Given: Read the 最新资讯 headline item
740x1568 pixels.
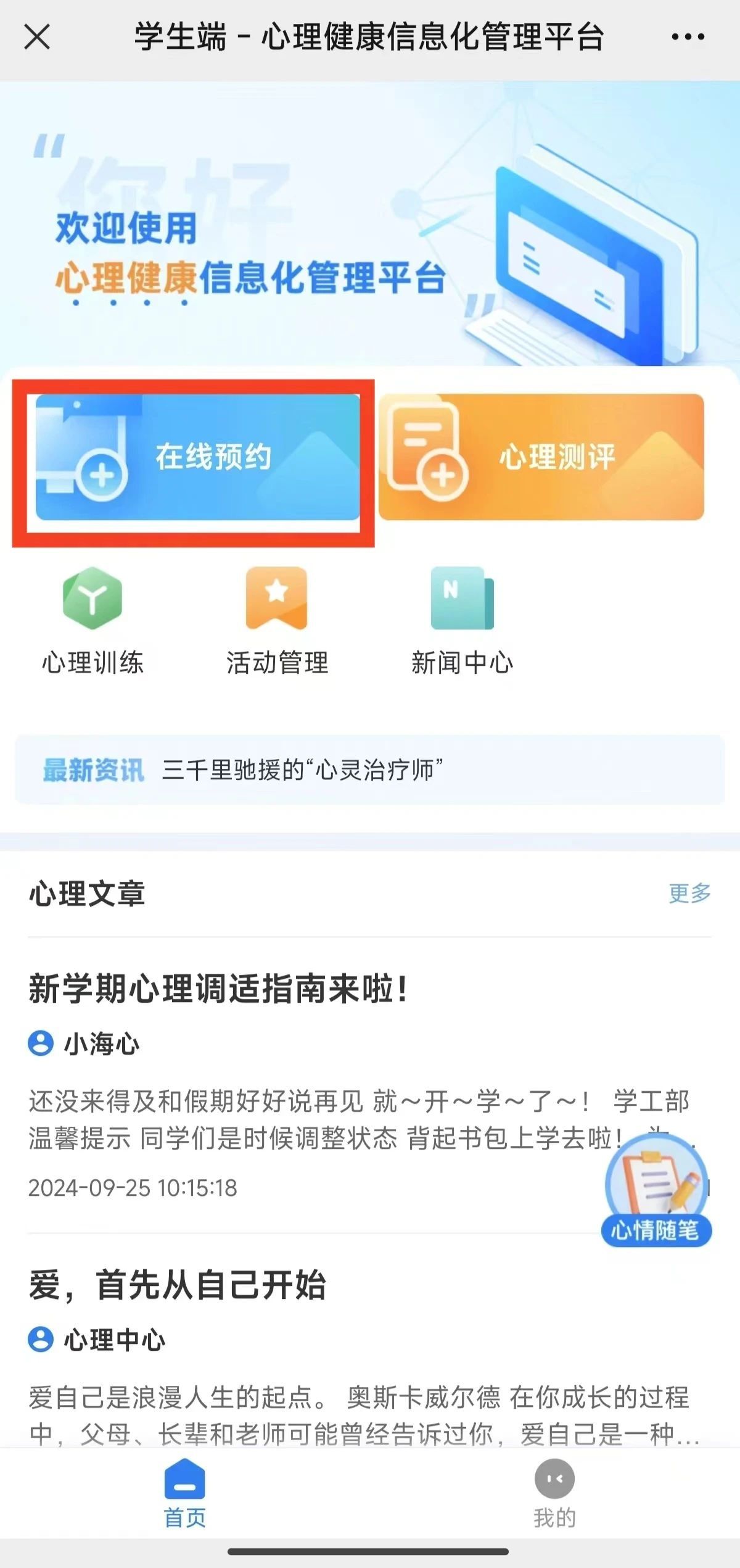Looking at the screenshot, I should (x=302, y=770).
